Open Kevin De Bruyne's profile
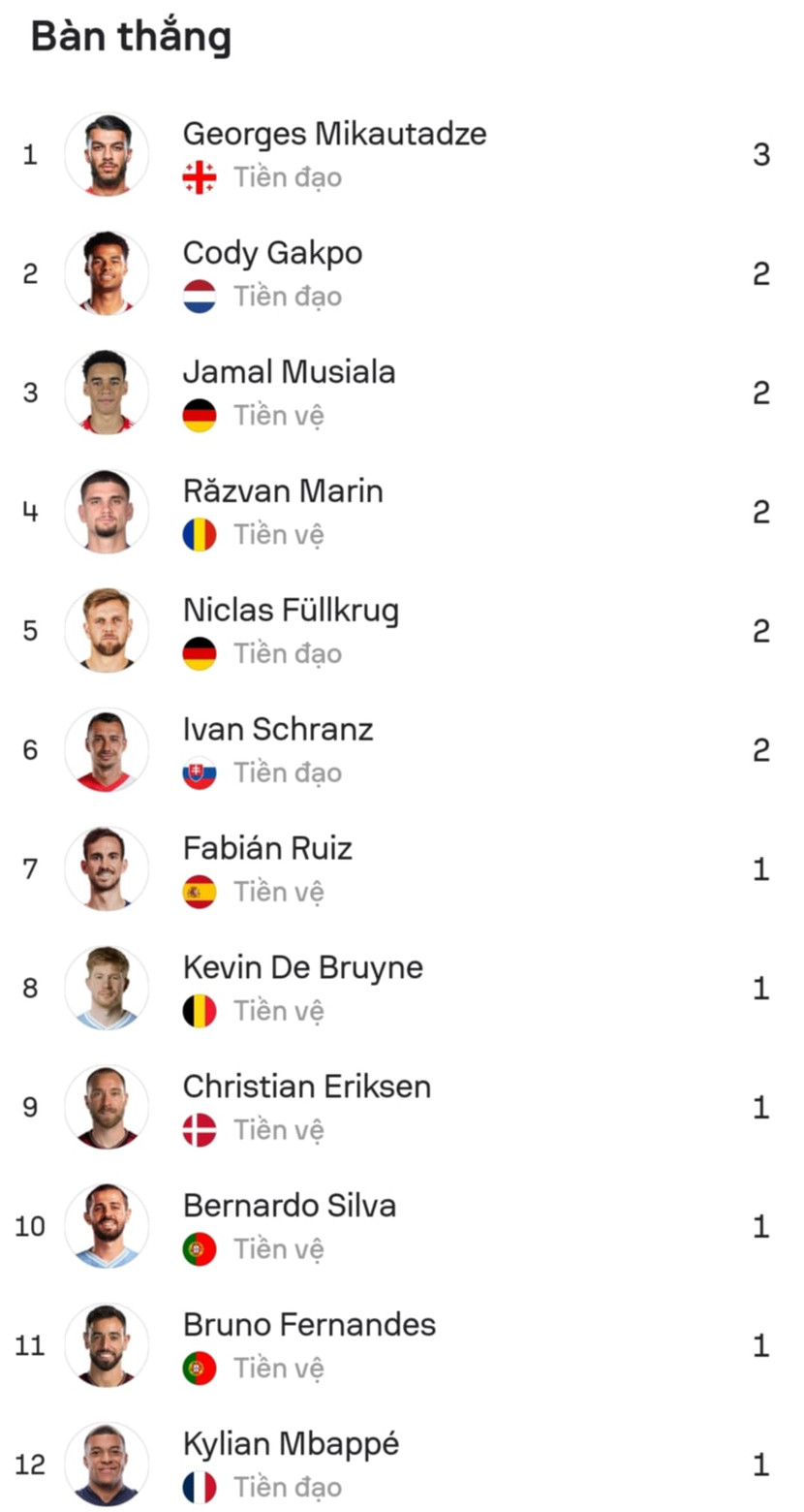 (x=302, y=967)
